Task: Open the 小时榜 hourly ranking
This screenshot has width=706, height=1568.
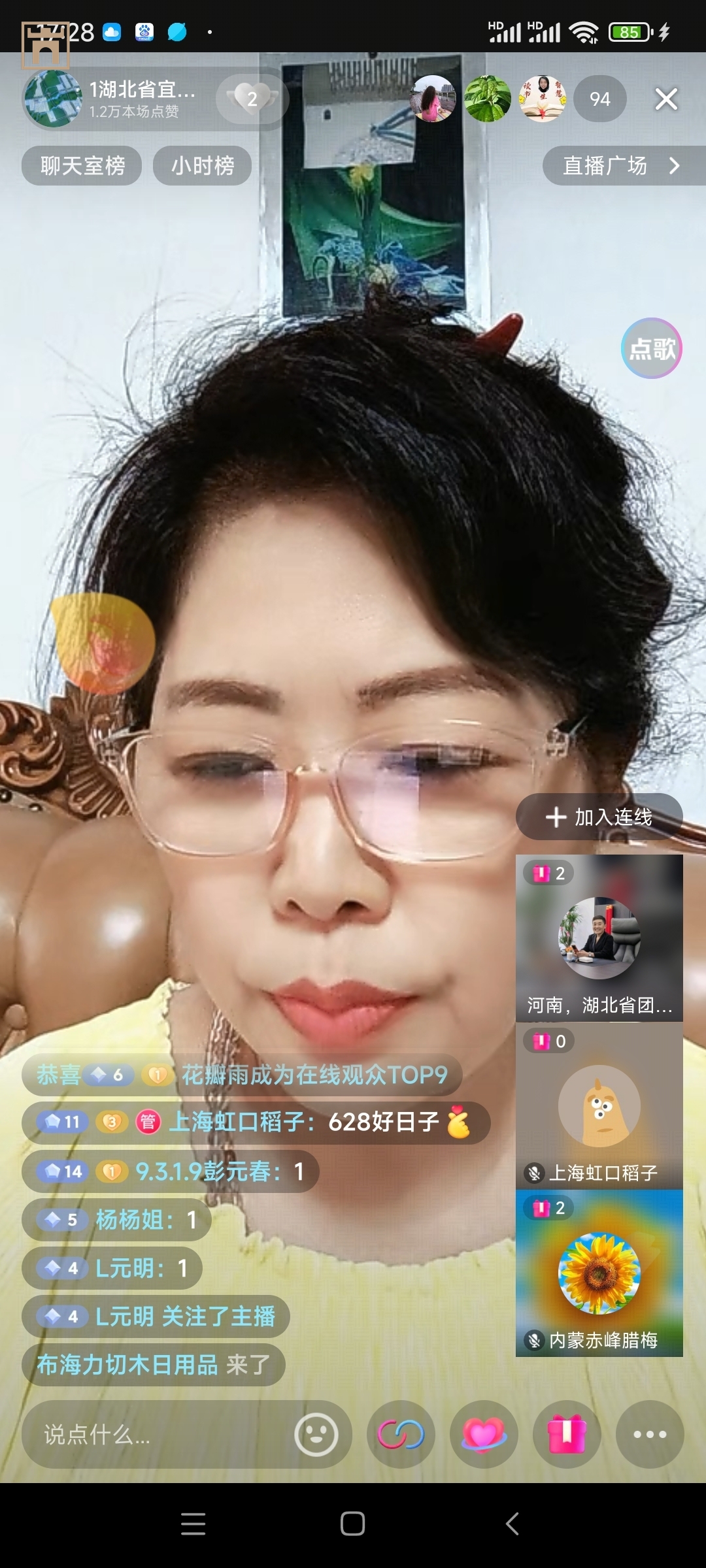Action: click(203, 166)
